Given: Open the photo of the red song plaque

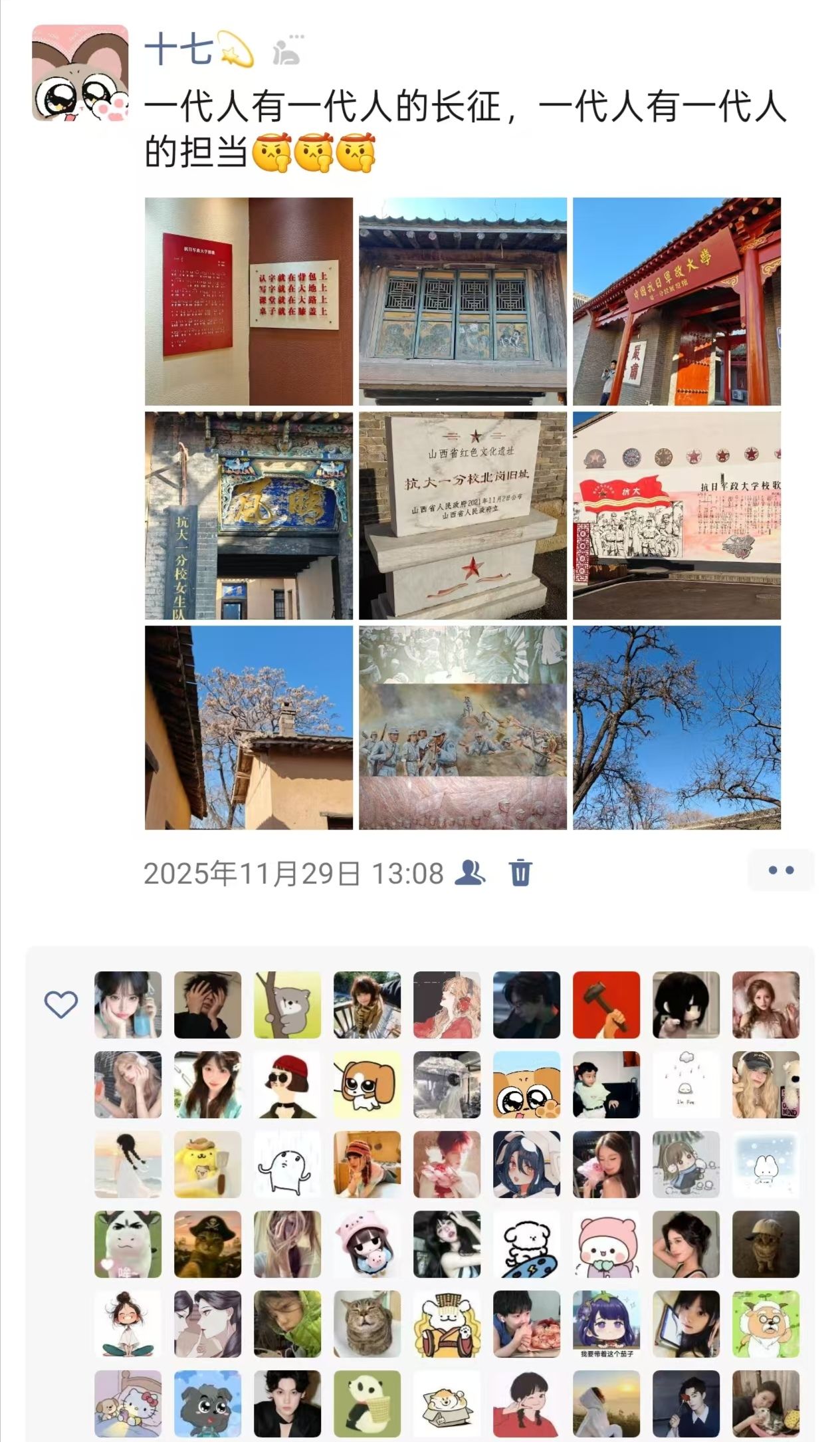Looking at the screenshot, I should pyautogui.click(x=249, y=301).
